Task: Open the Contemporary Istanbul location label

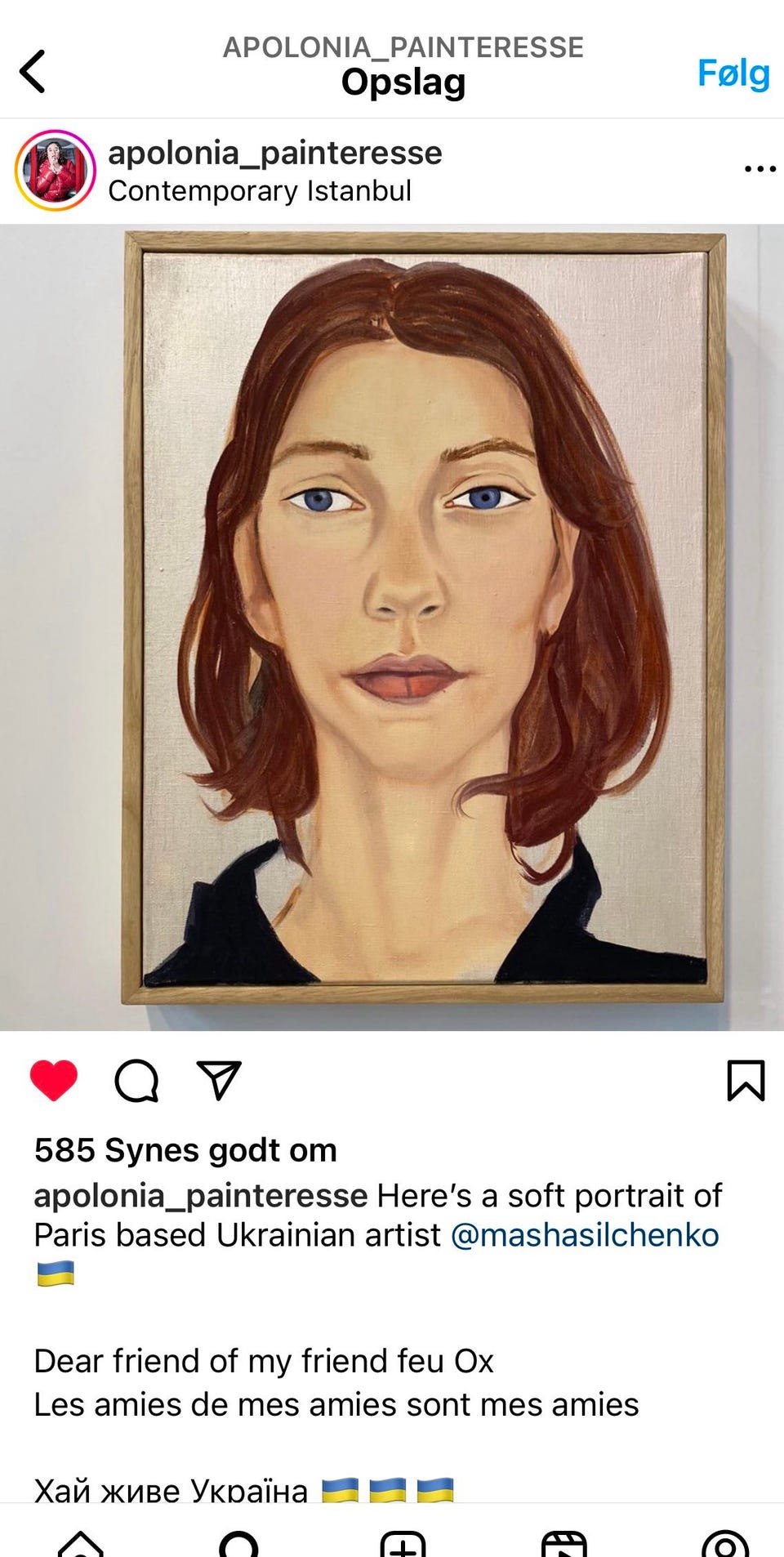Action: click(x=261, y=193)
